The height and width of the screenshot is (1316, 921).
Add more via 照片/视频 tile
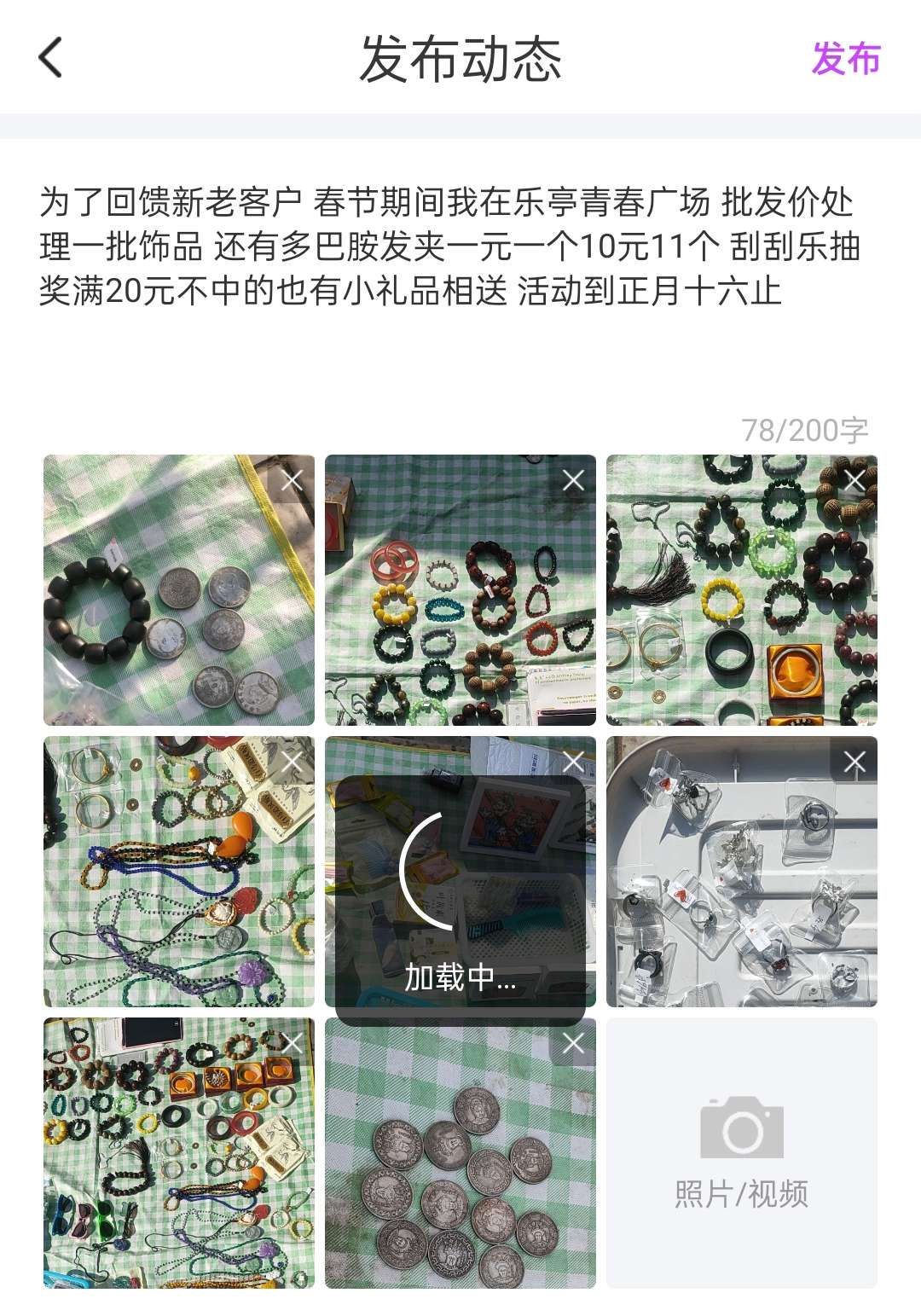(x=741, y=1152)
